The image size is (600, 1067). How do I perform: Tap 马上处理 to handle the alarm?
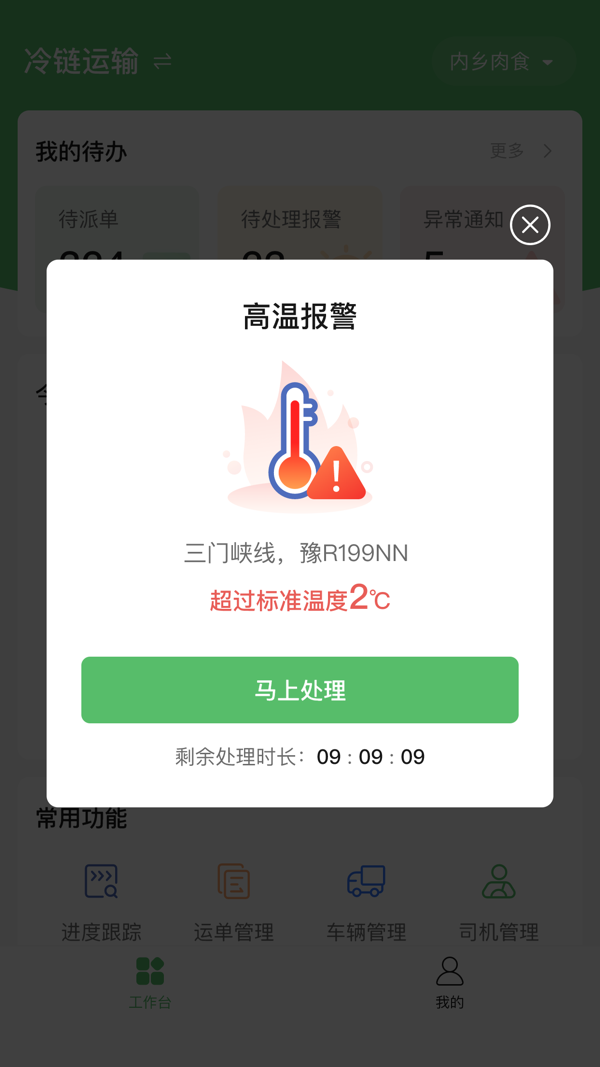[x=300, y=690]
